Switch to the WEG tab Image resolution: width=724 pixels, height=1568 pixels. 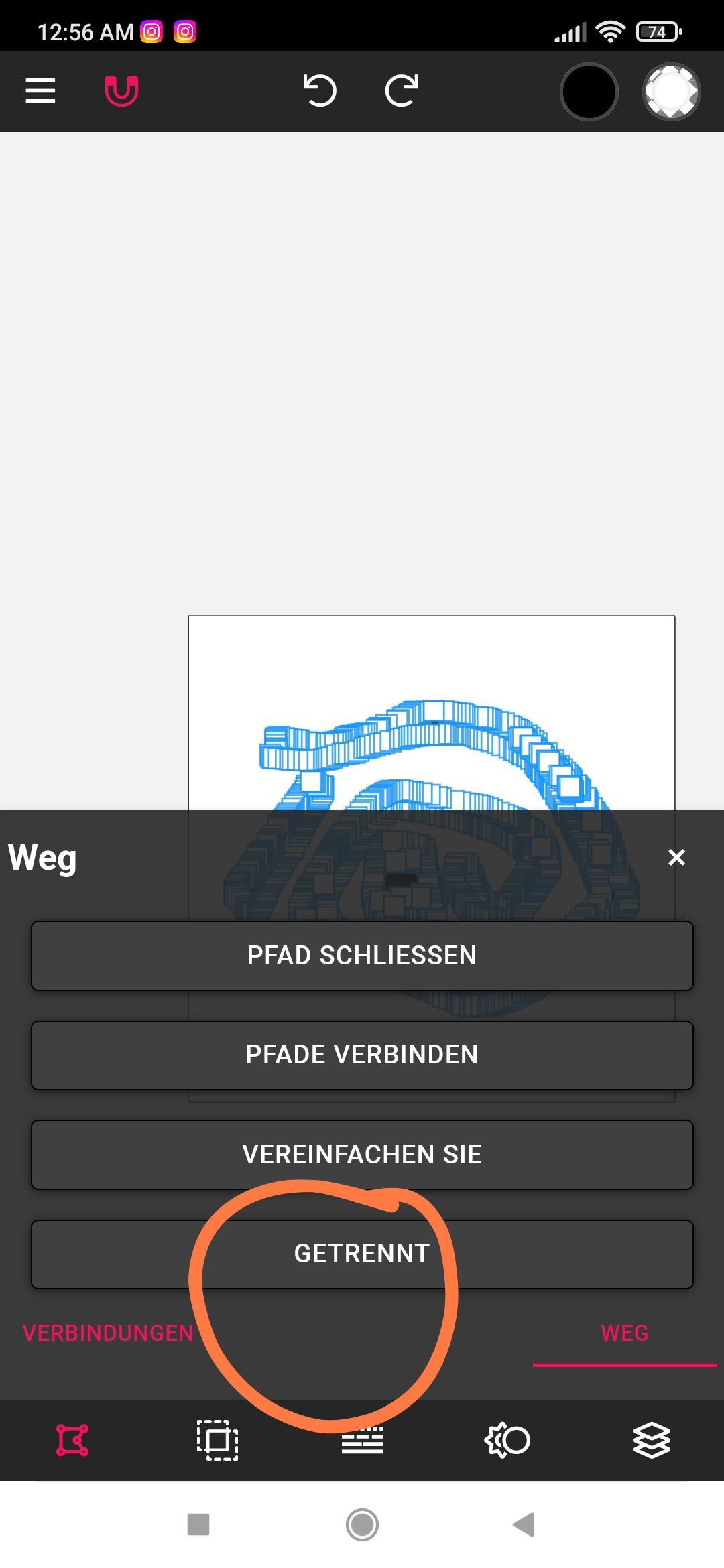(x=624, y=1333)
